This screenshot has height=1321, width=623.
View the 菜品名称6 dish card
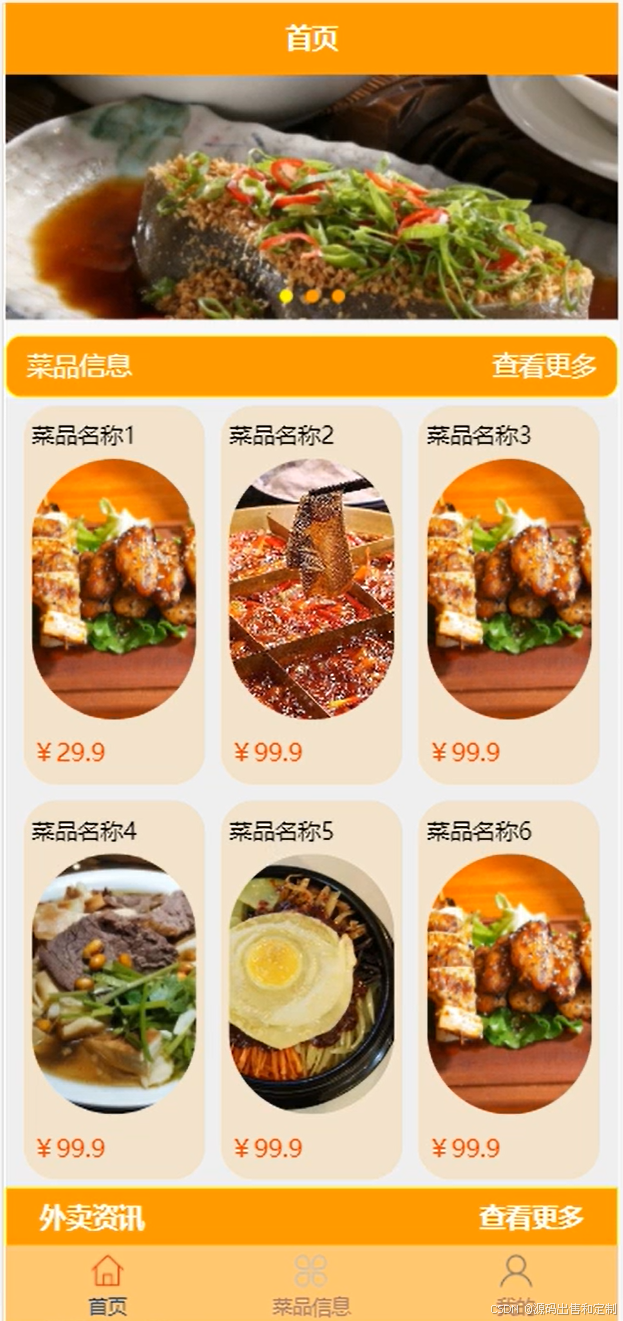pos(509,989)
